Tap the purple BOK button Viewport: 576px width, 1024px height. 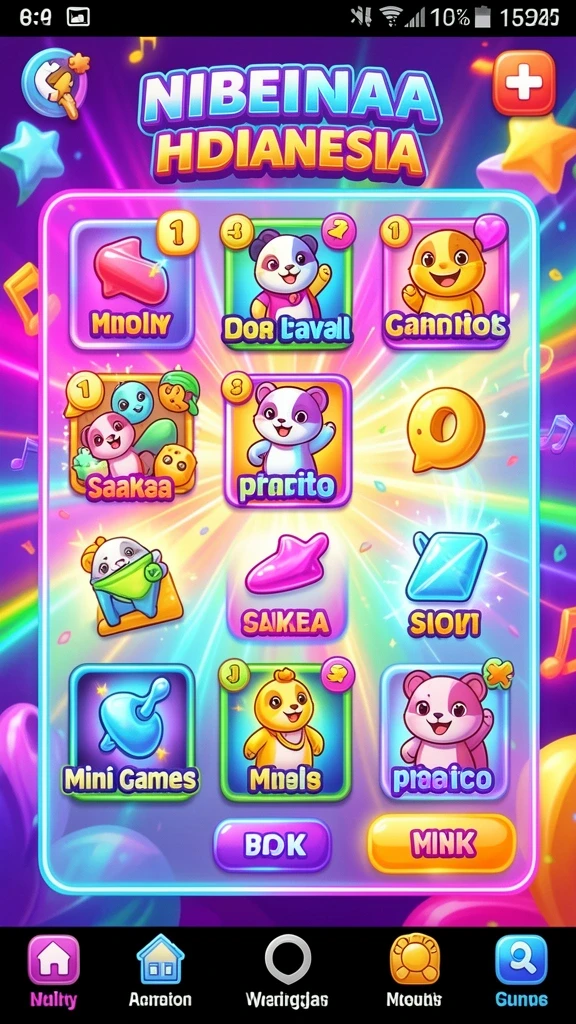pos(272,844)
